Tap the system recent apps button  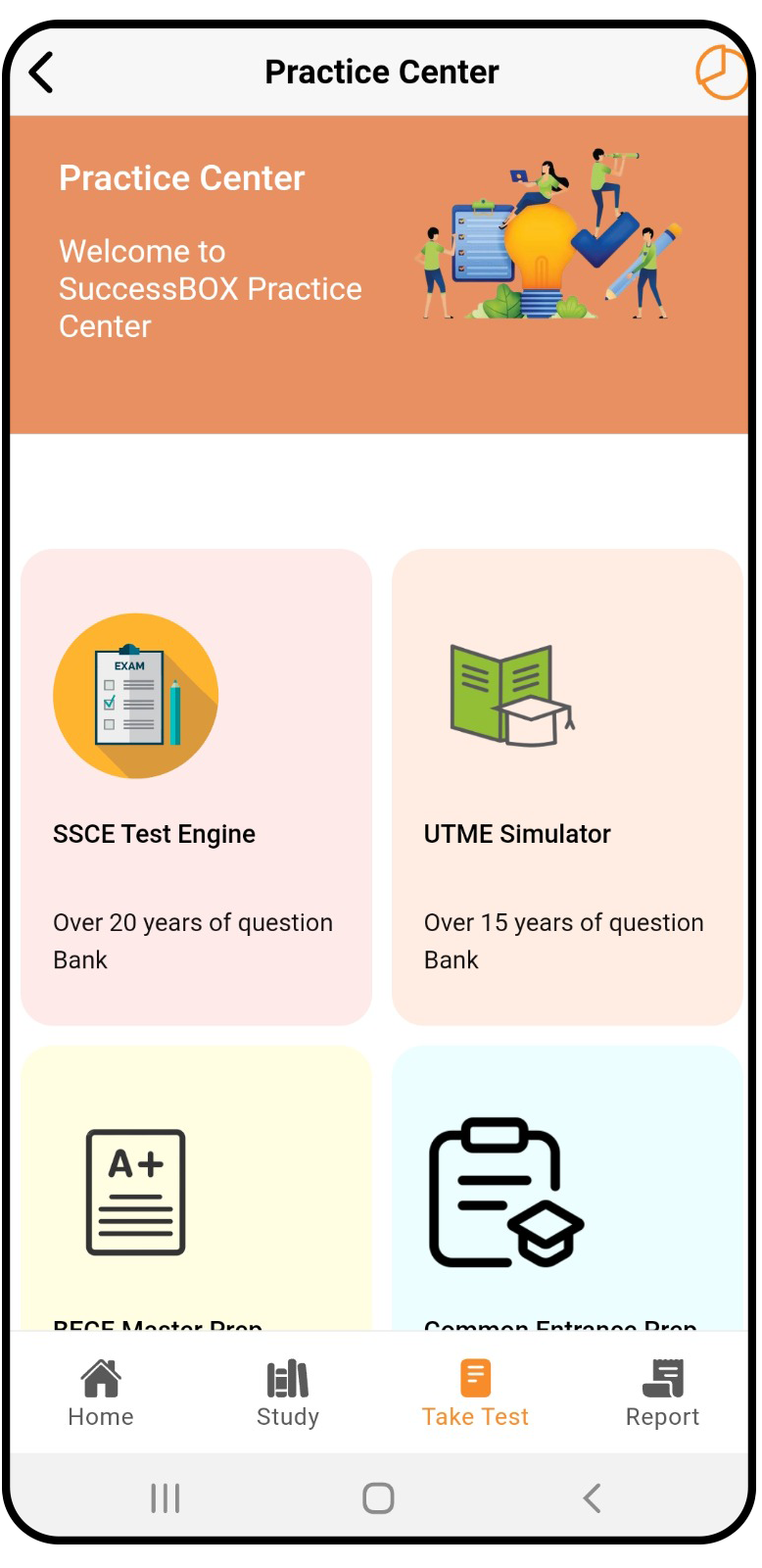[165, 1497]
